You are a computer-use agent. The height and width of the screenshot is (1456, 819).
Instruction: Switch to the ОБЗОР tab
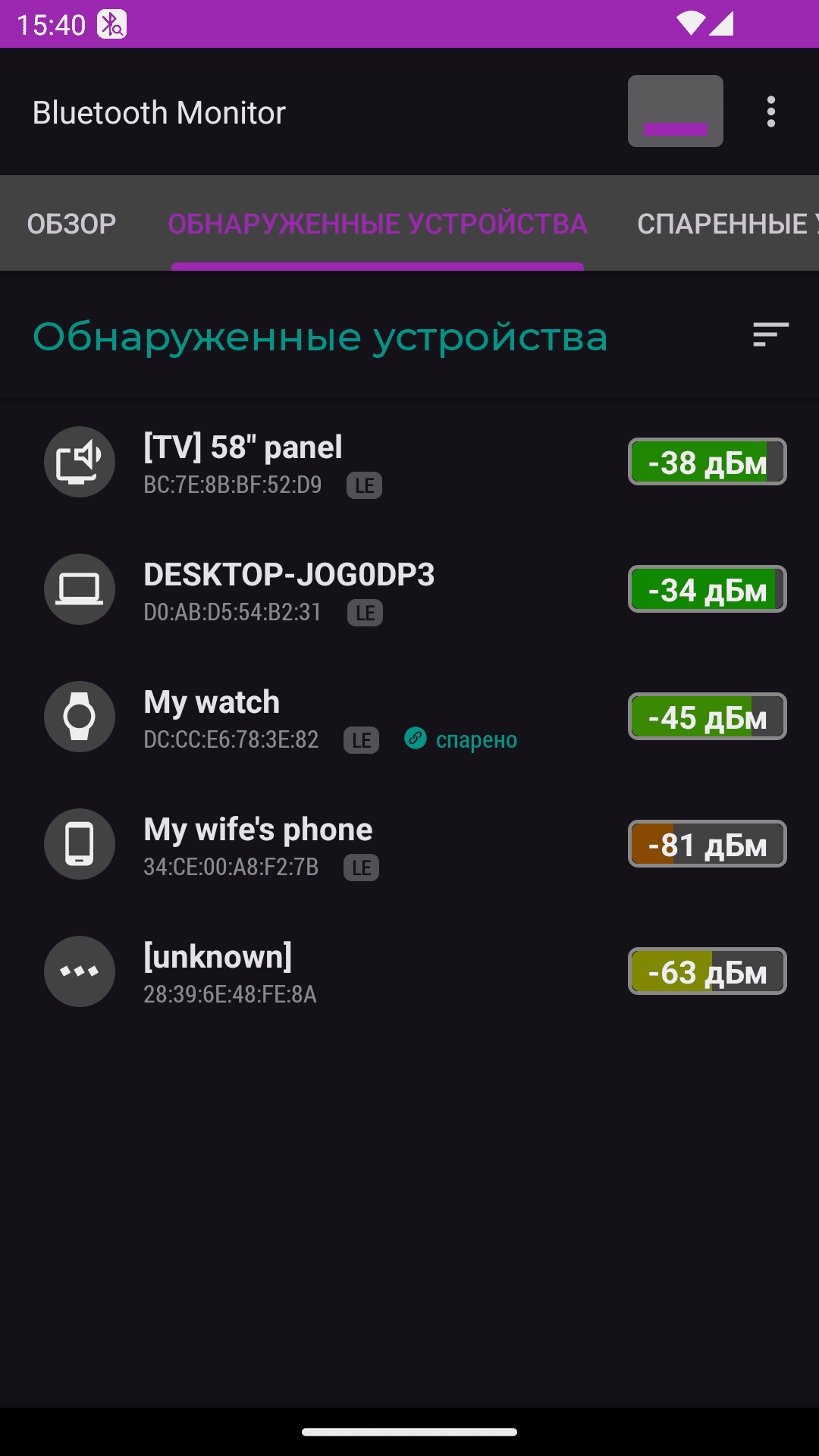click(71, 224)
